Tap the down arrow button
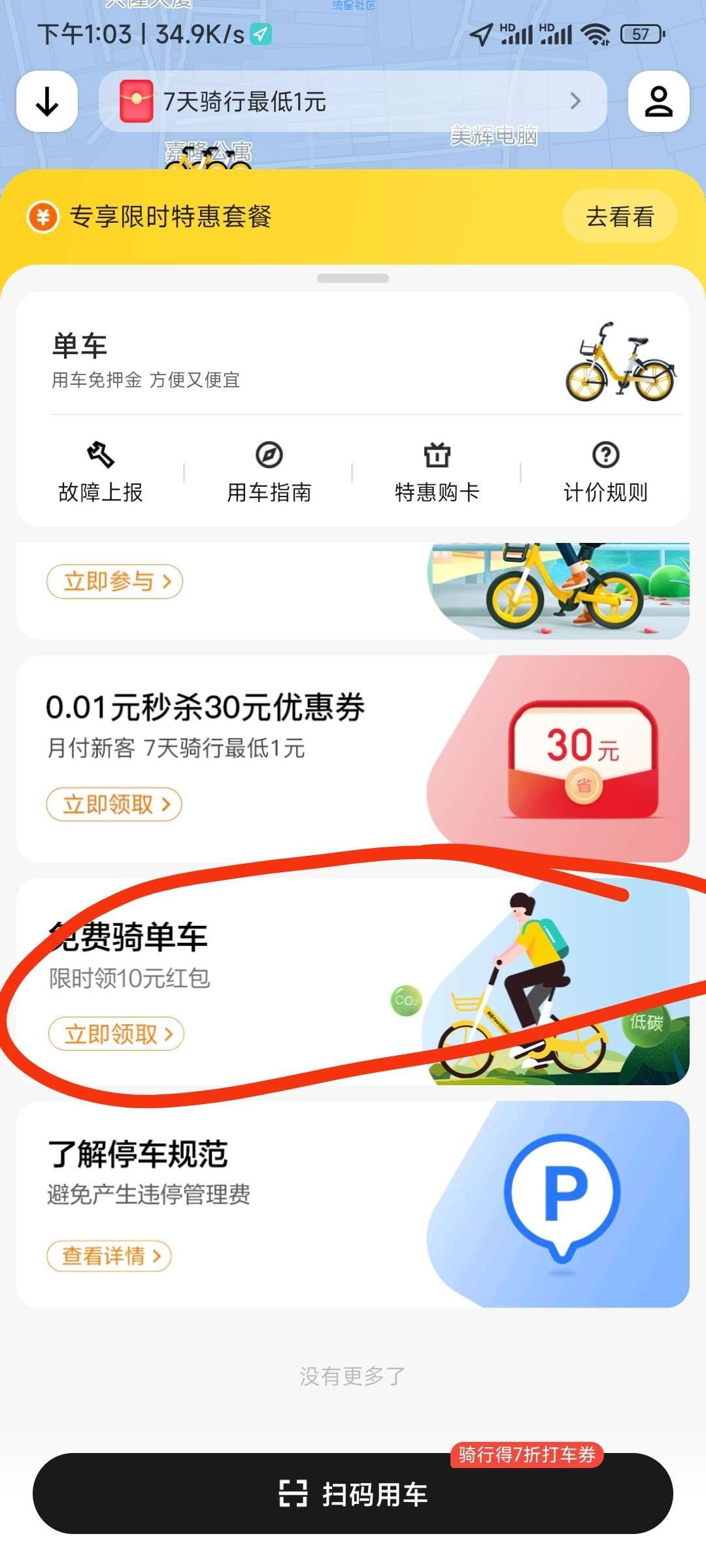This screenshot has width=706, height=1568. 47,102
